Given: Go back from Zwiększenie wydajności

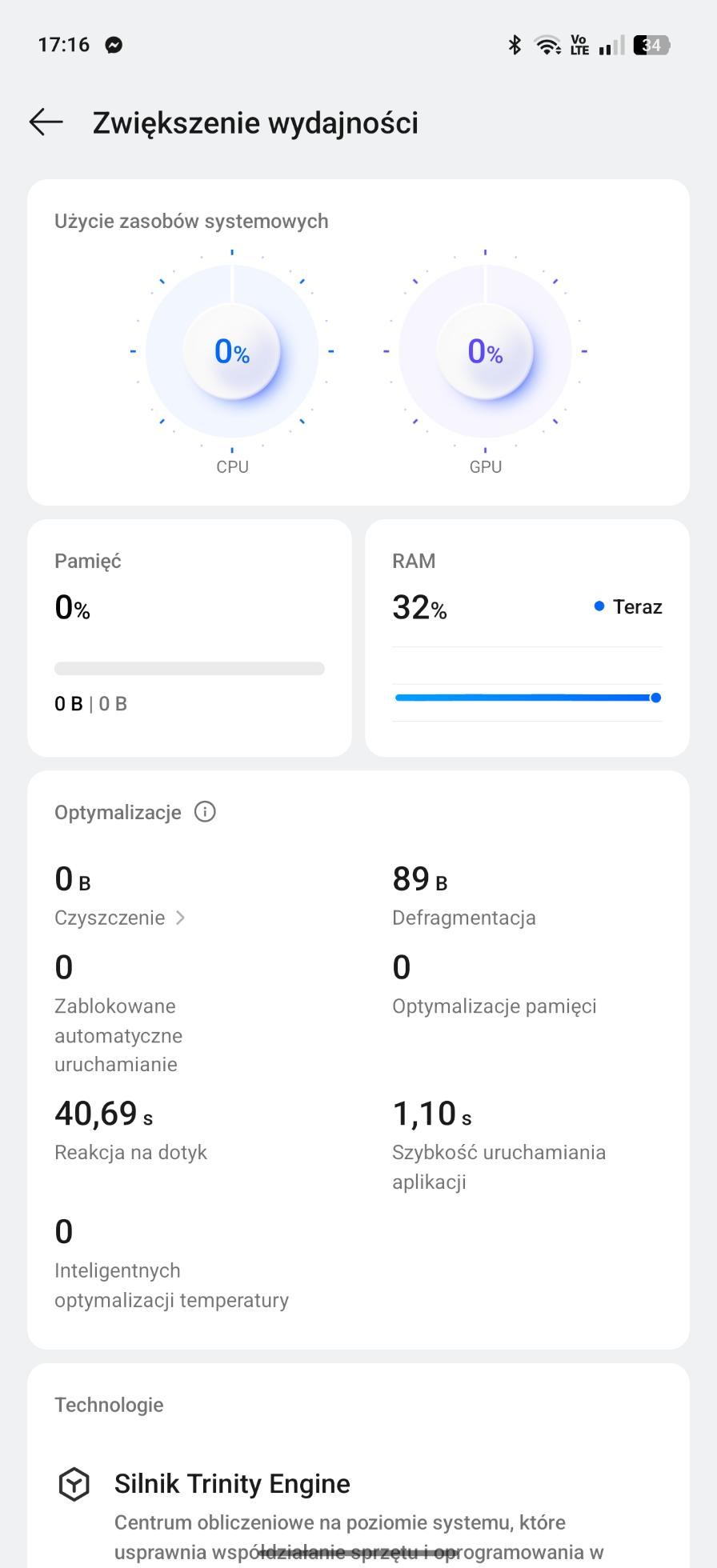Looking at the screenshot, I should tap(46, 122).
